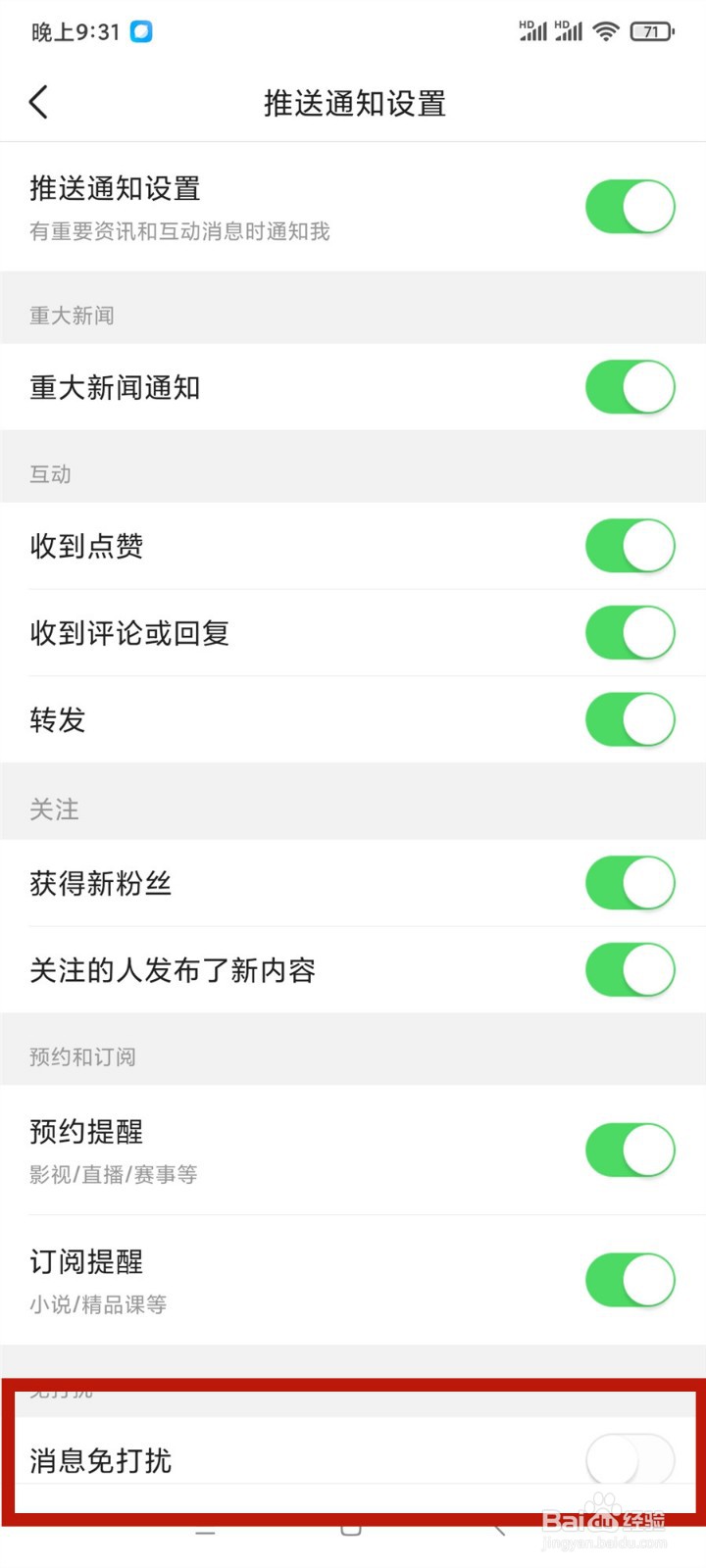Click the battery indicator showing 71
This screenshot has height=1568, width=706.
pos(653,31)
